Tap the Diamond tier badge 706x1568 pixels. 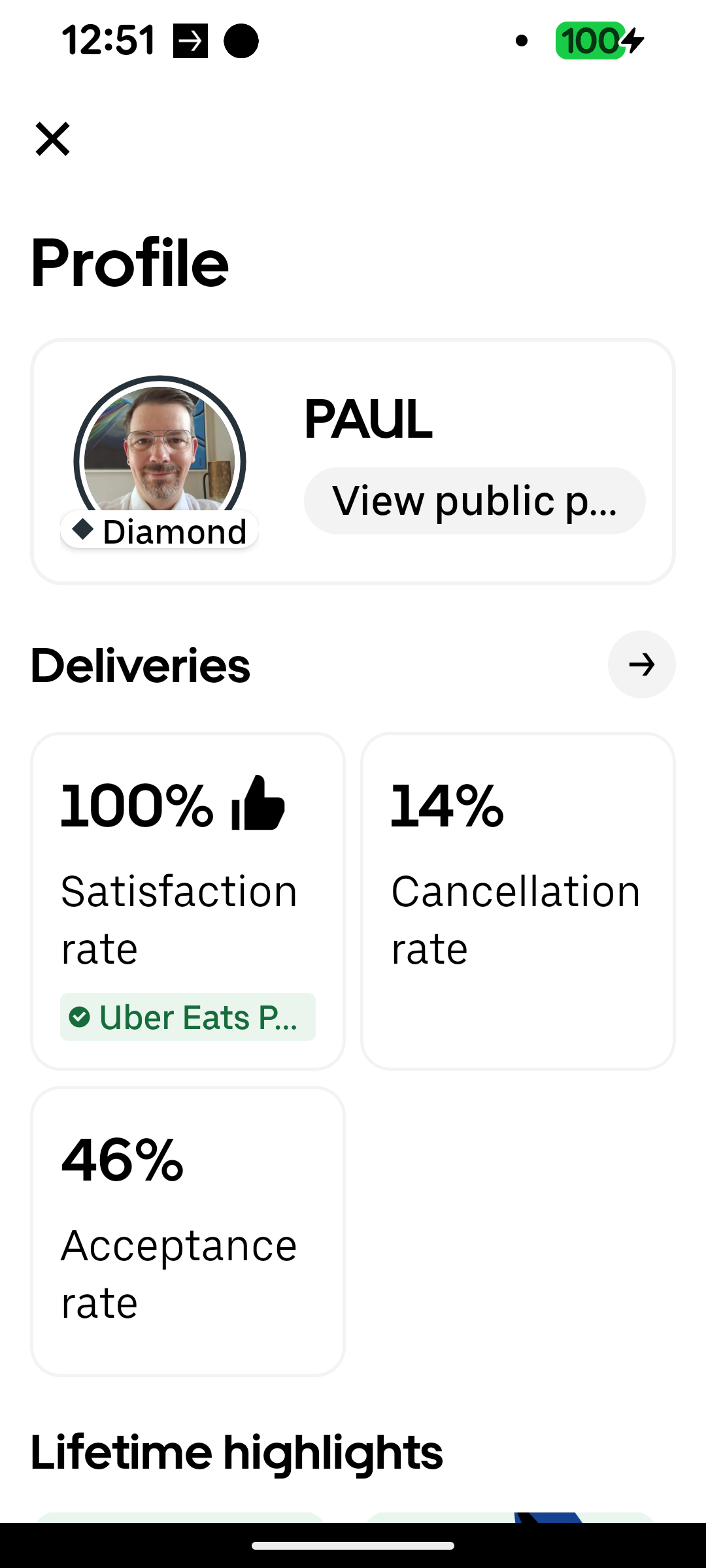(x=160, y=531)
